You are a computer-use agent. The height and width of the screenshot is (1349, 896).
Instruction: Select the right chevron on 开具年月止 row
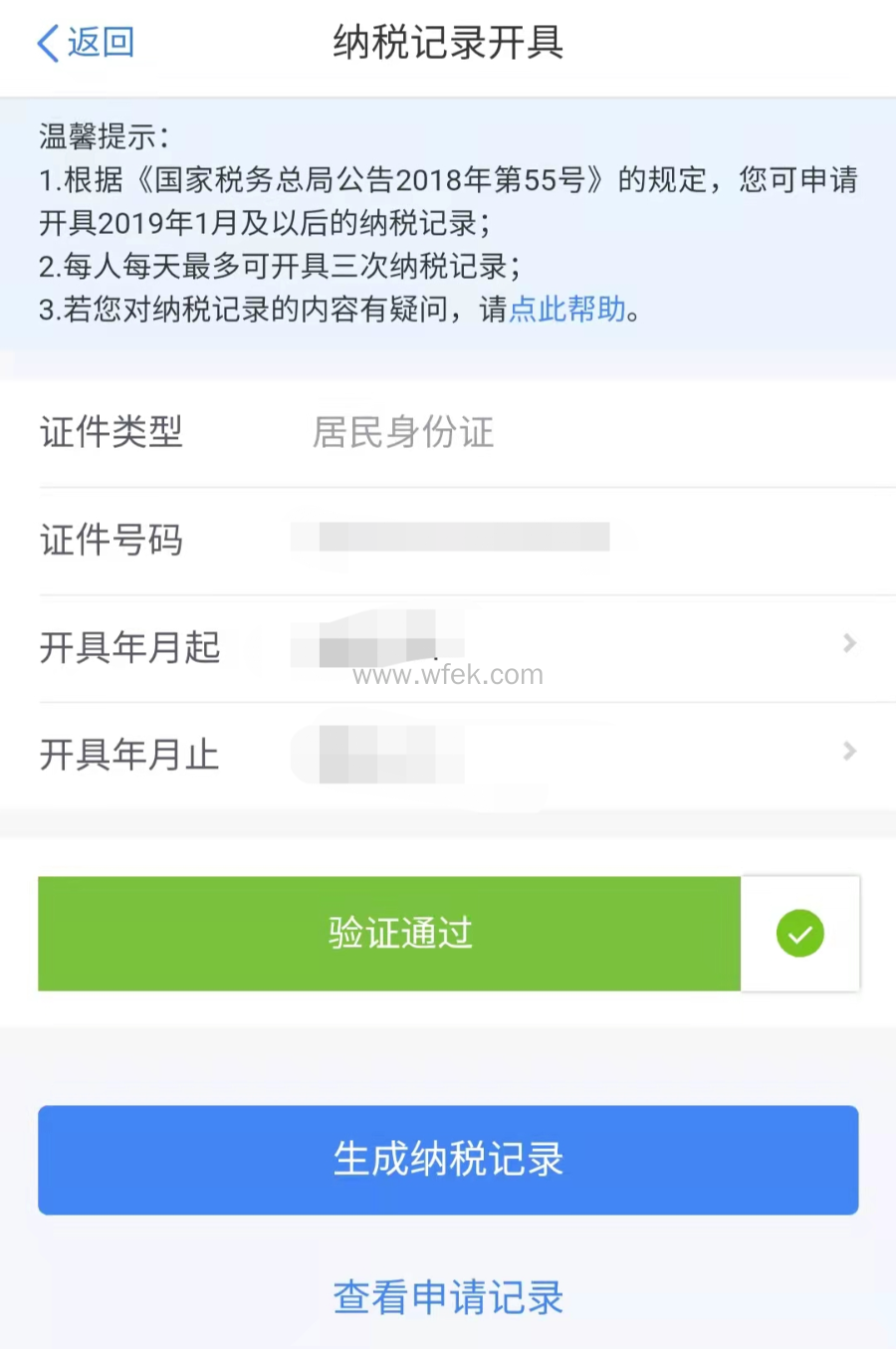[848, 752]
